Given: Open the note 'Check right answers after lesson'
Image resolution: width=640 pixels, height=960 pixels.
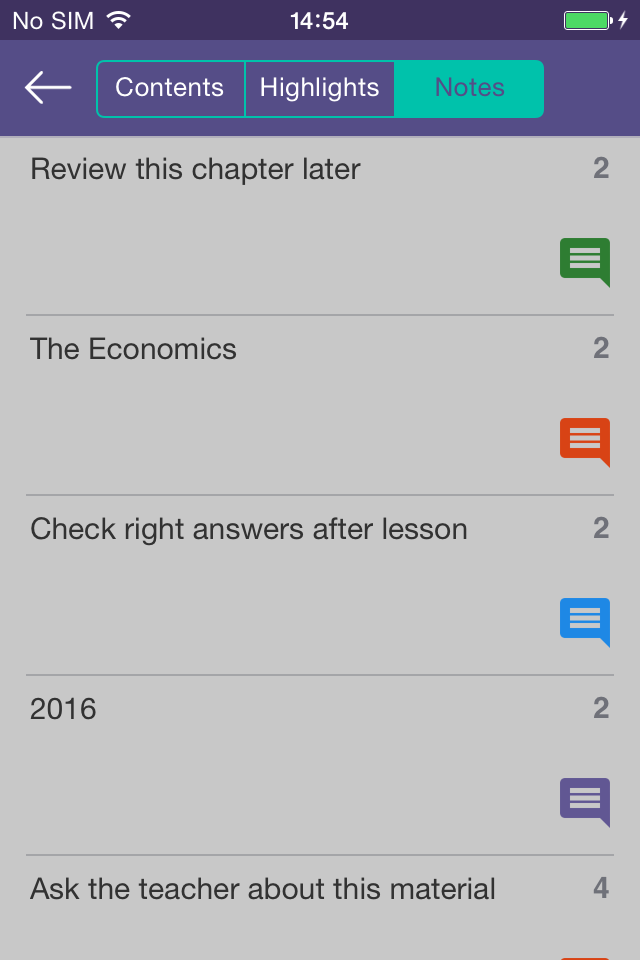Looking at the screenshot, I should tap(249, 530).
